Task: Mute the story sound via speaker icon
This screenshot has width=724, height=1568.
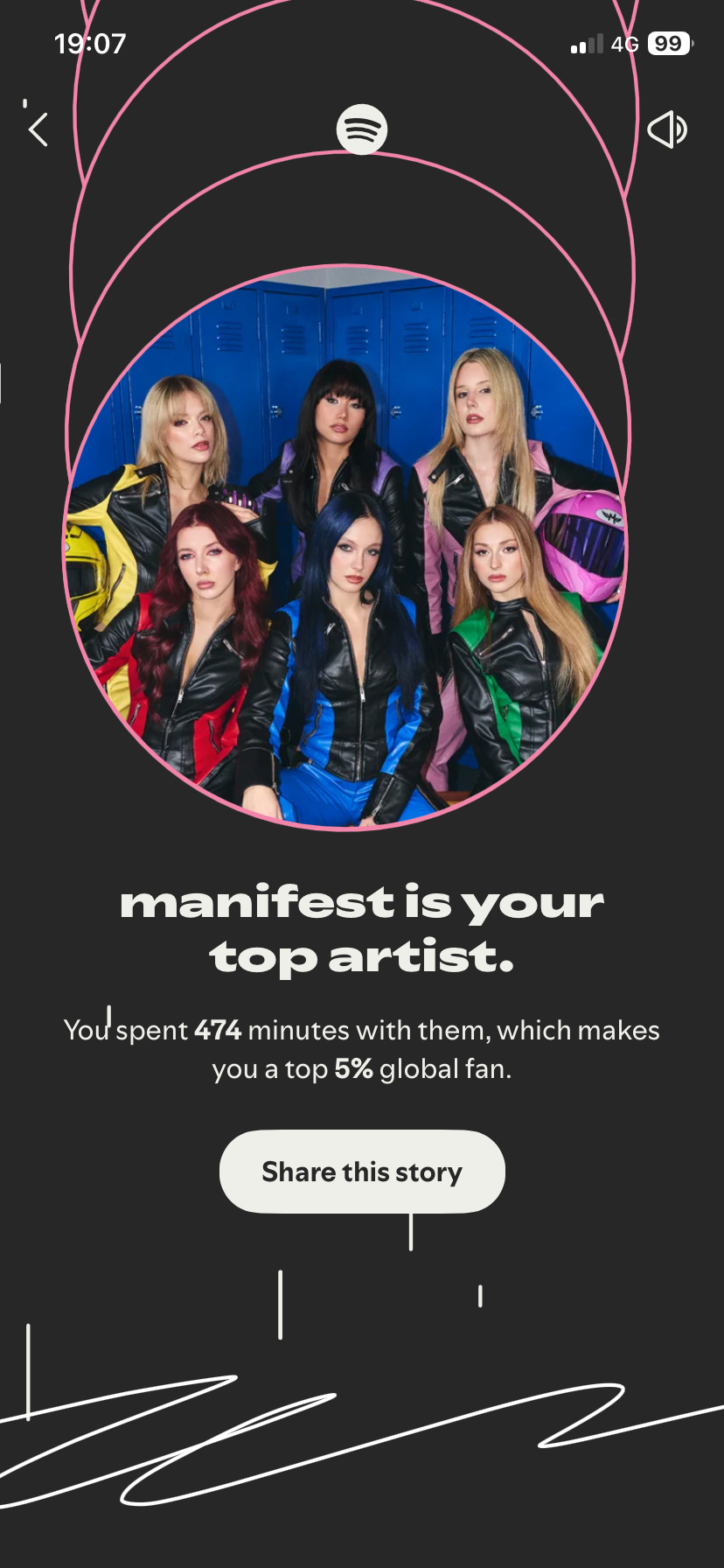Action: point(666,129)
